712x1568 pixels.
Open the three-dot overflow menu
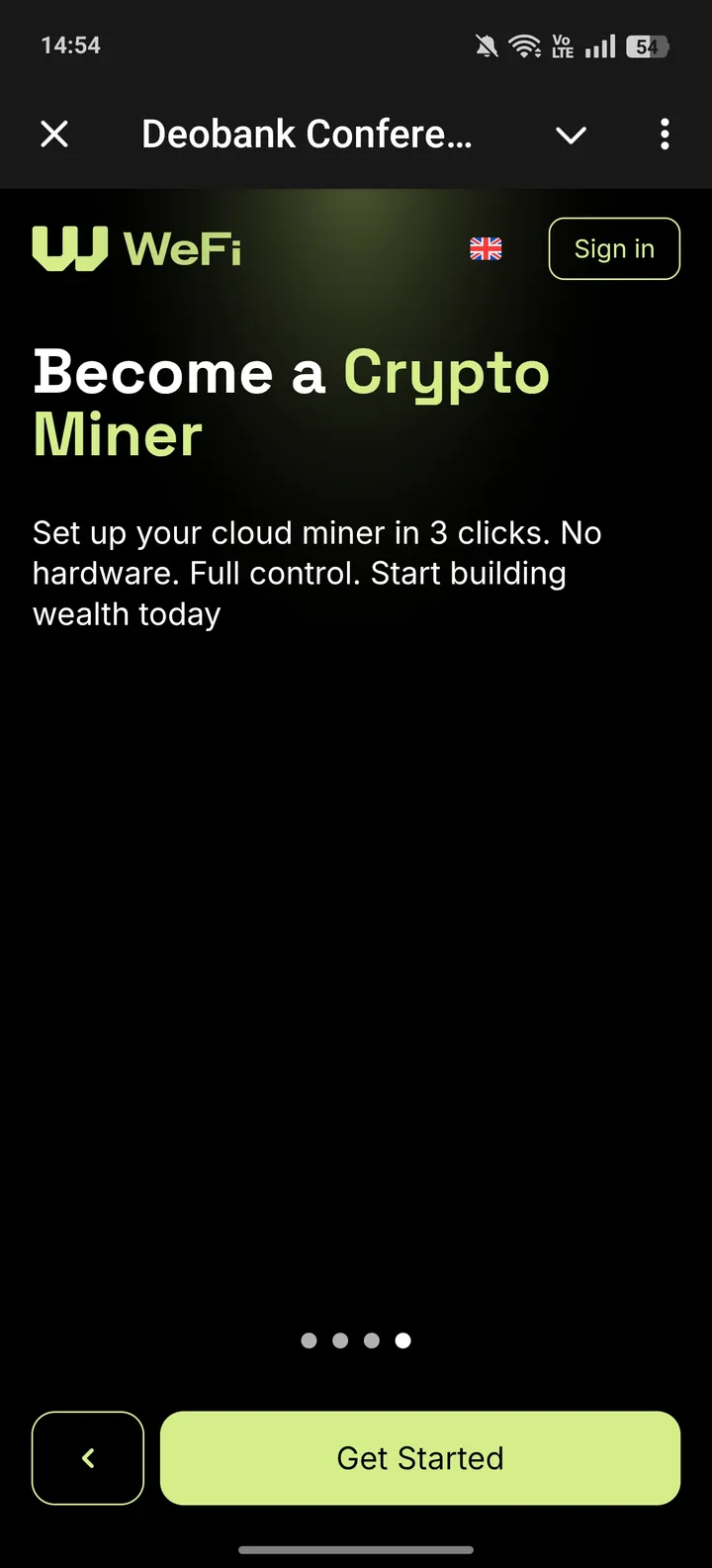coord(665,134)
